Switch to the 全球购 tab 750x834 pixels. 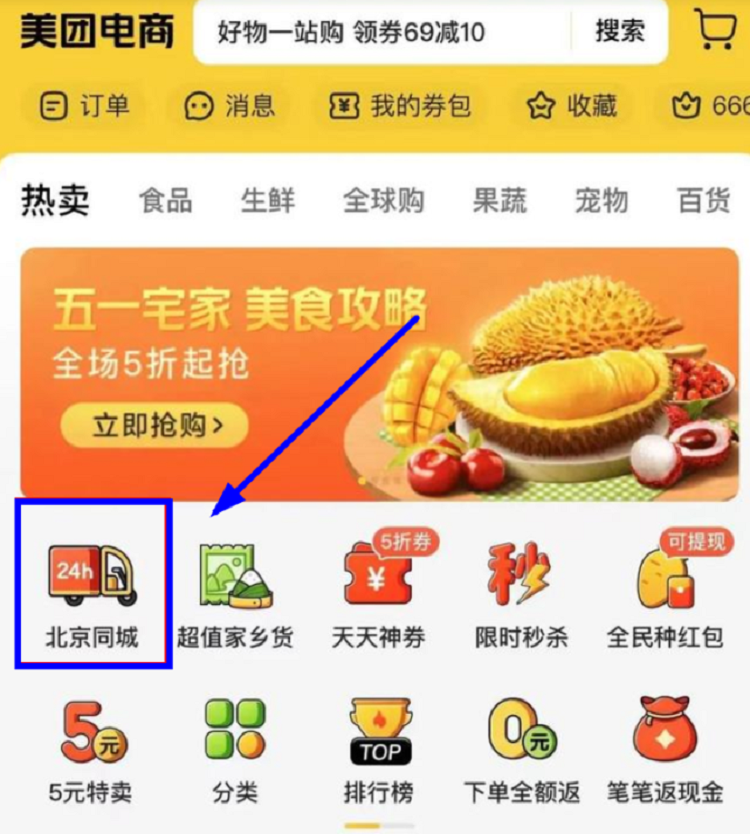tap(383, 200)
